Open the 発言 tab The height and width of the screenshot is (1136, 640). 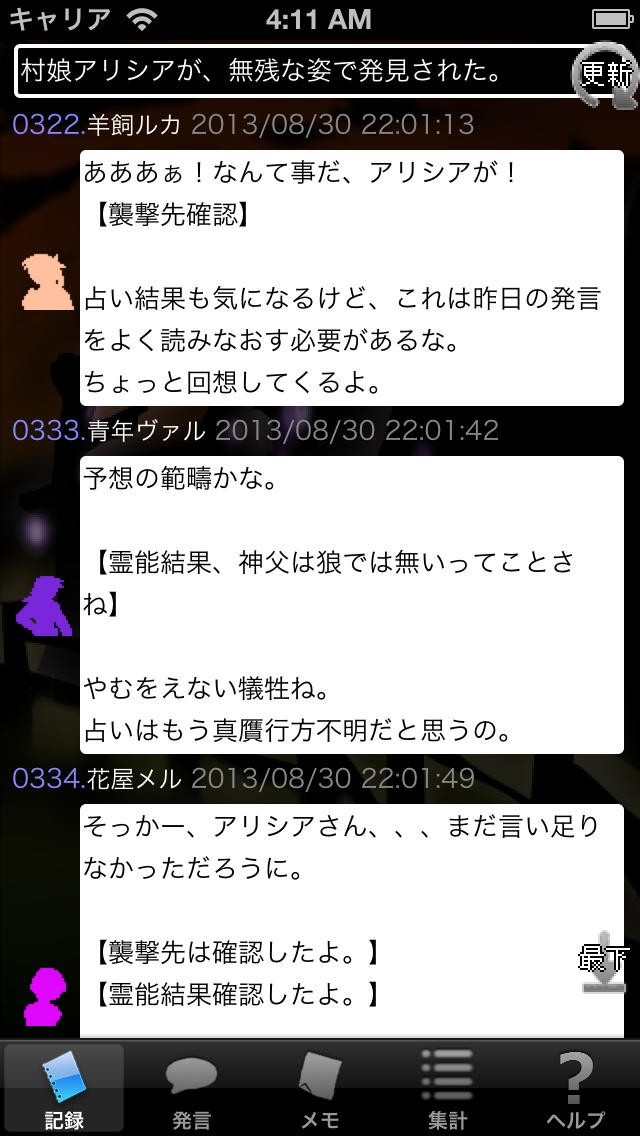click(x=191, y=1088)
